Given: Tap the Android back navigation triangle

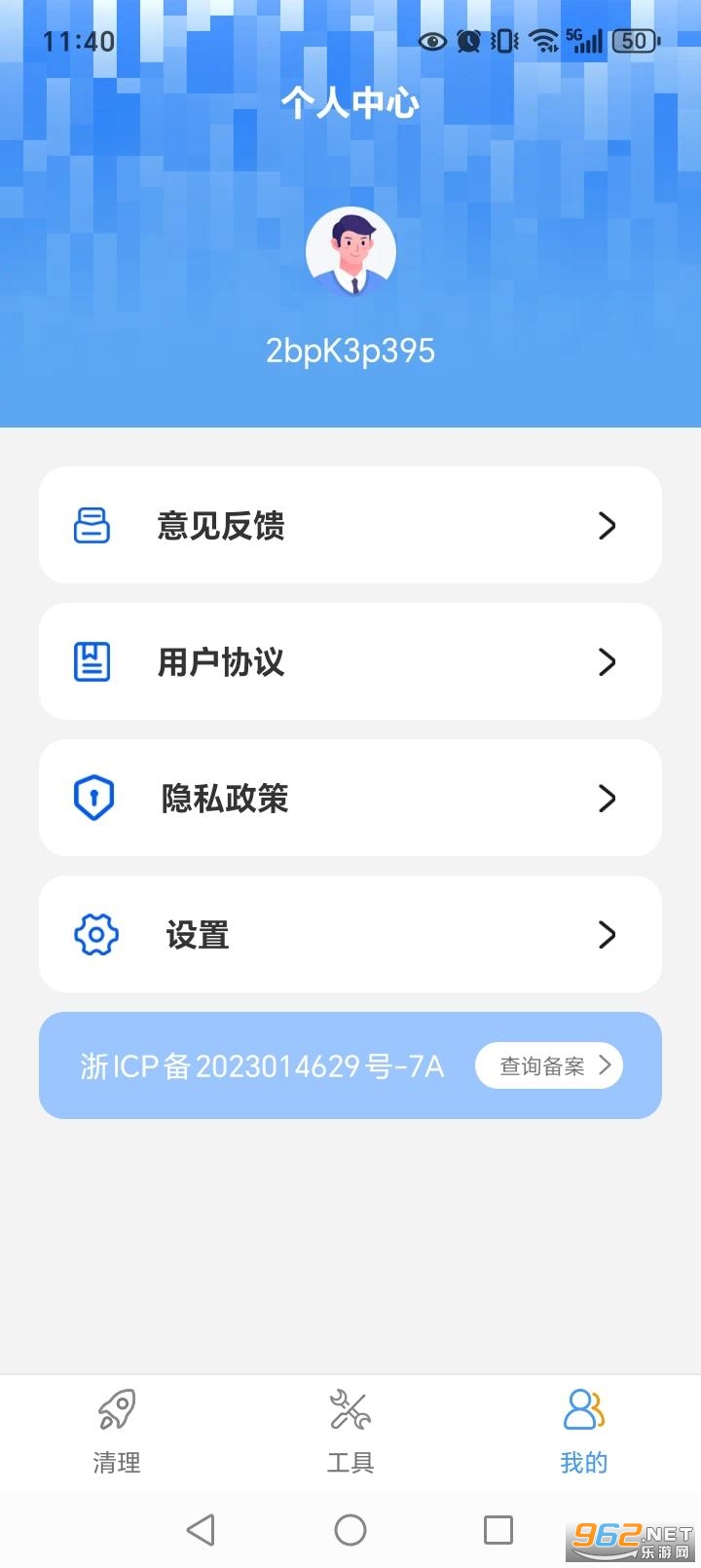Looking at the screenshot, I should (x=202, y=1529).
